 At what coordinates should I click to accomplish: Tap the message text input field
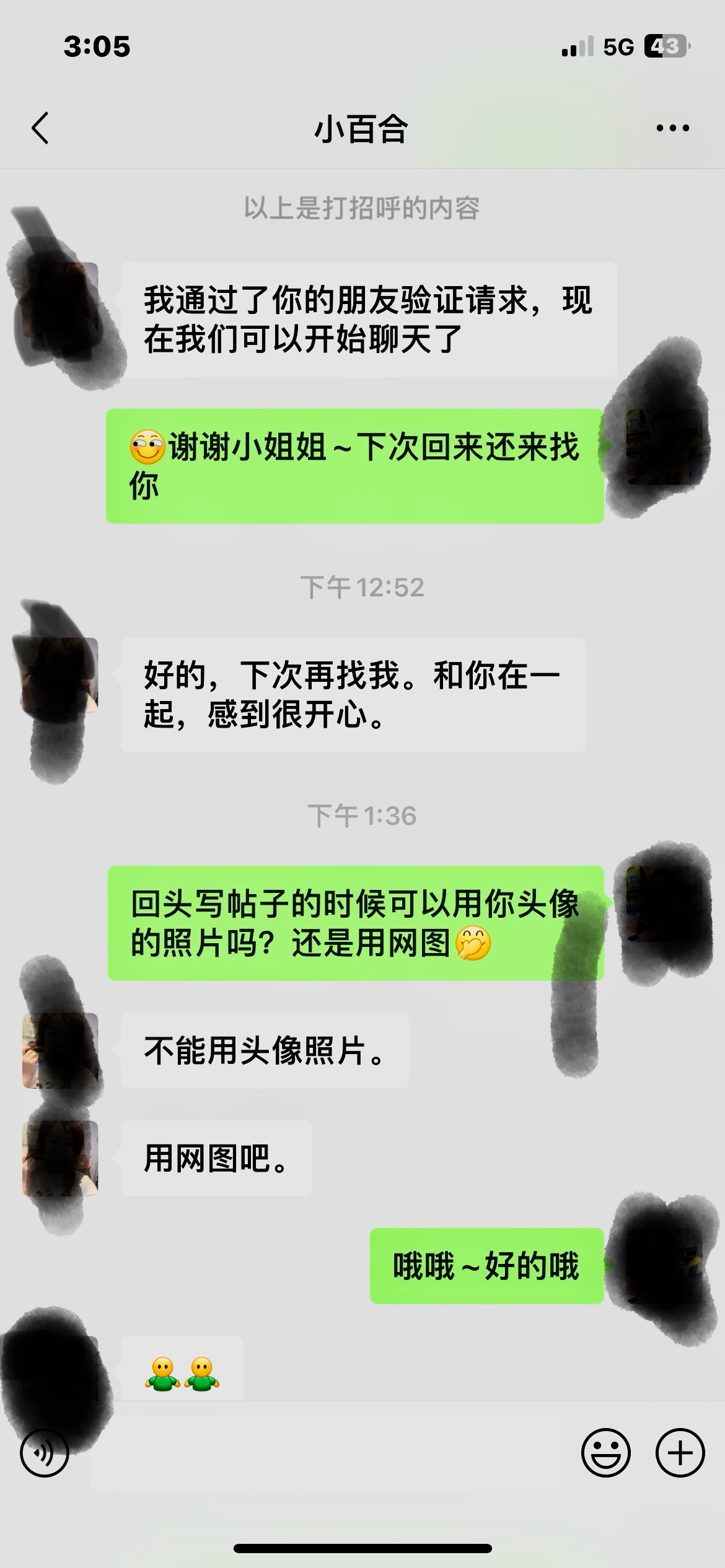[325, 1452]
